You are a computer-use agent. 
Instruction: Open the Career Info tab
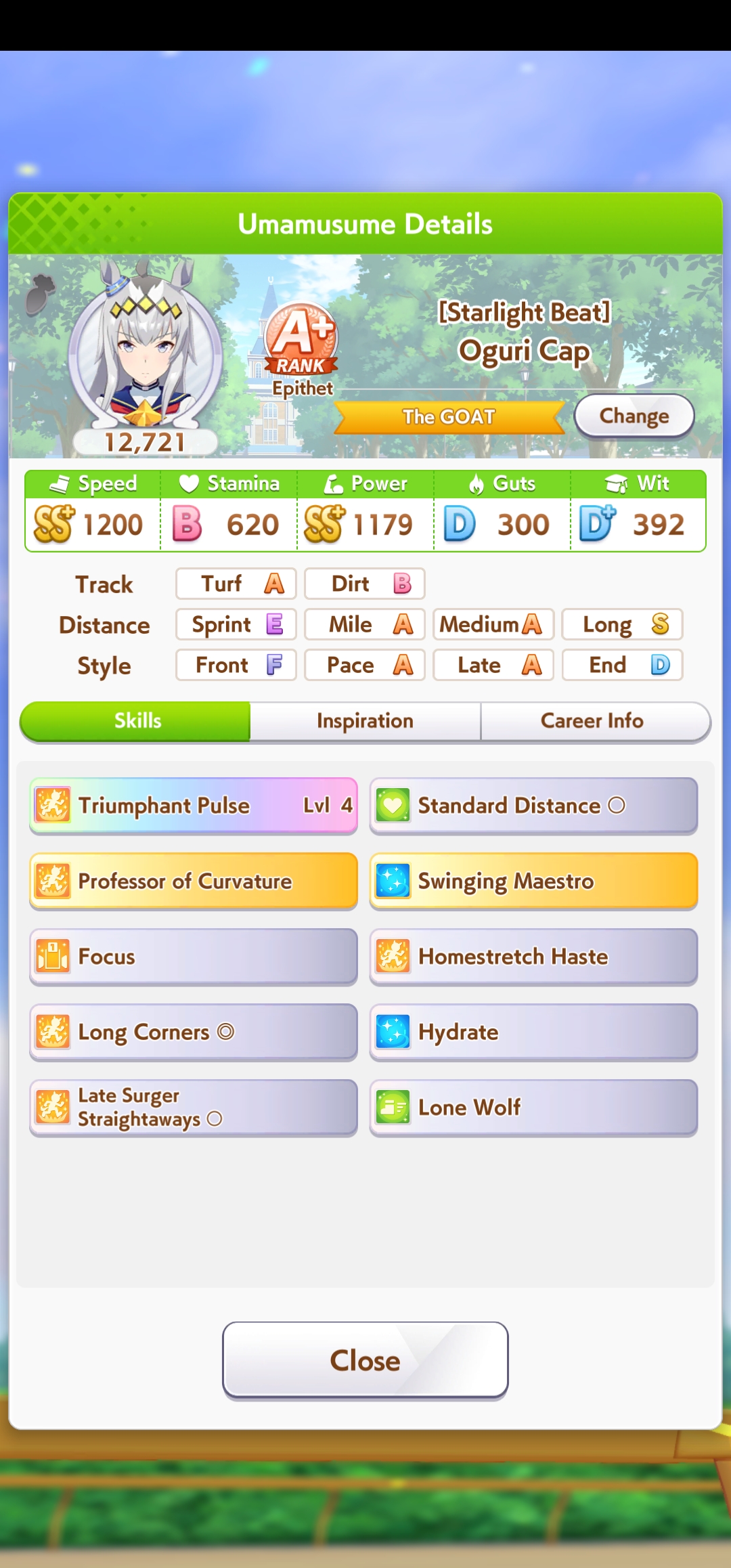coord(592,721)
